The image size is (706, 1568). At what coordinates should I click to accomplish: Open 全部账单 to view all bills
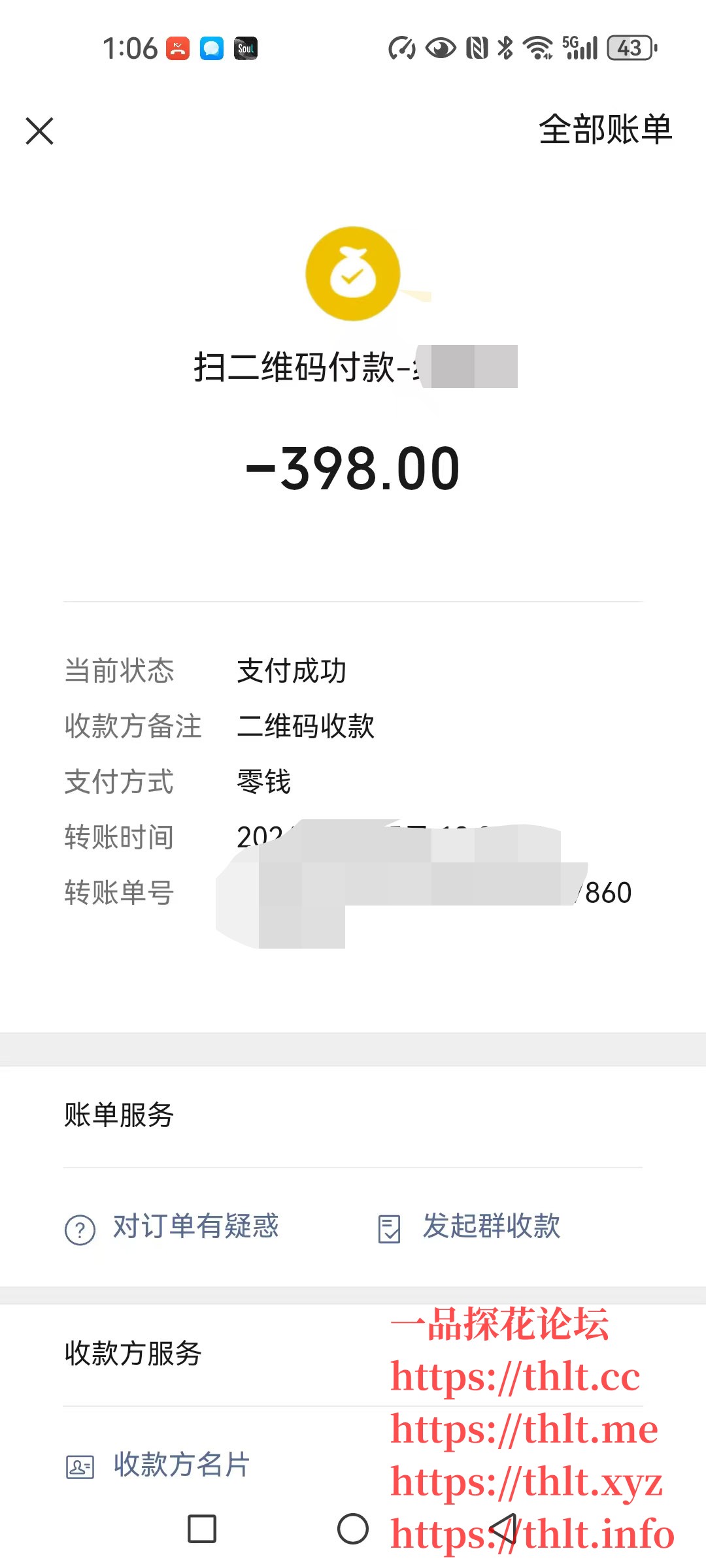[x=605, y=130]
